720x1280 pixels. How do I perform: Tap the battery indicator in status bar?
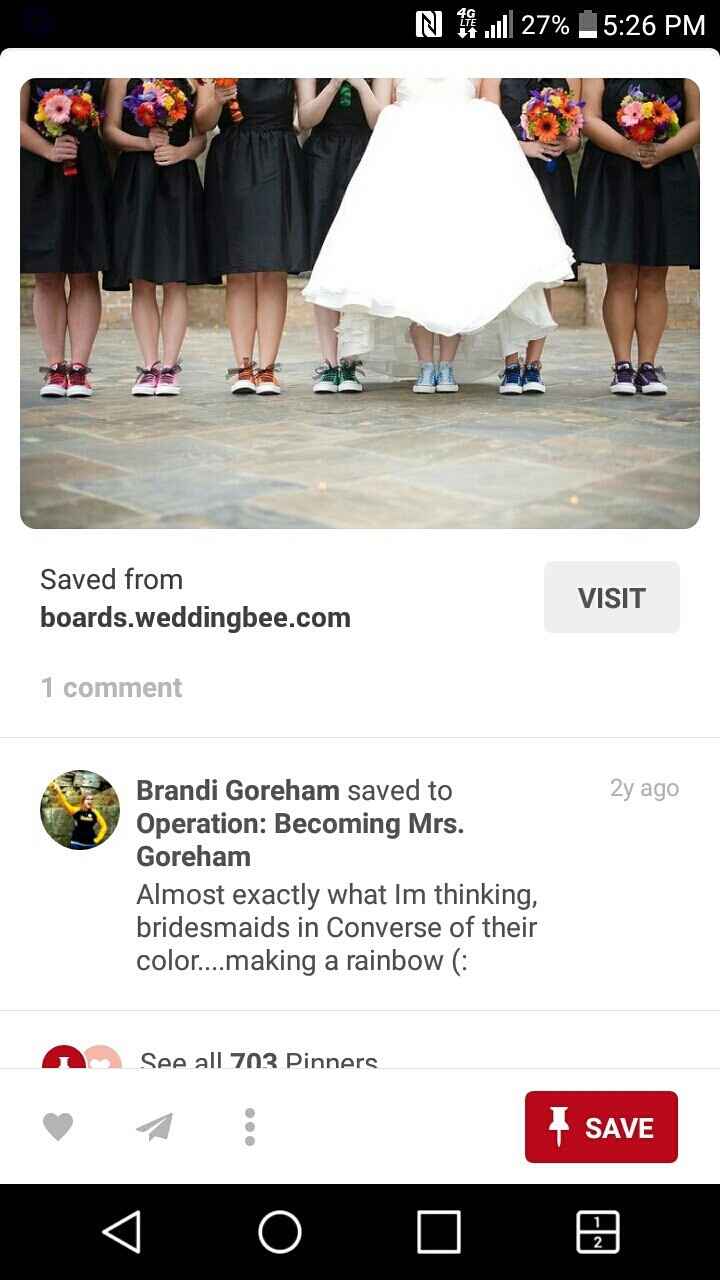(x=590, y=25)
